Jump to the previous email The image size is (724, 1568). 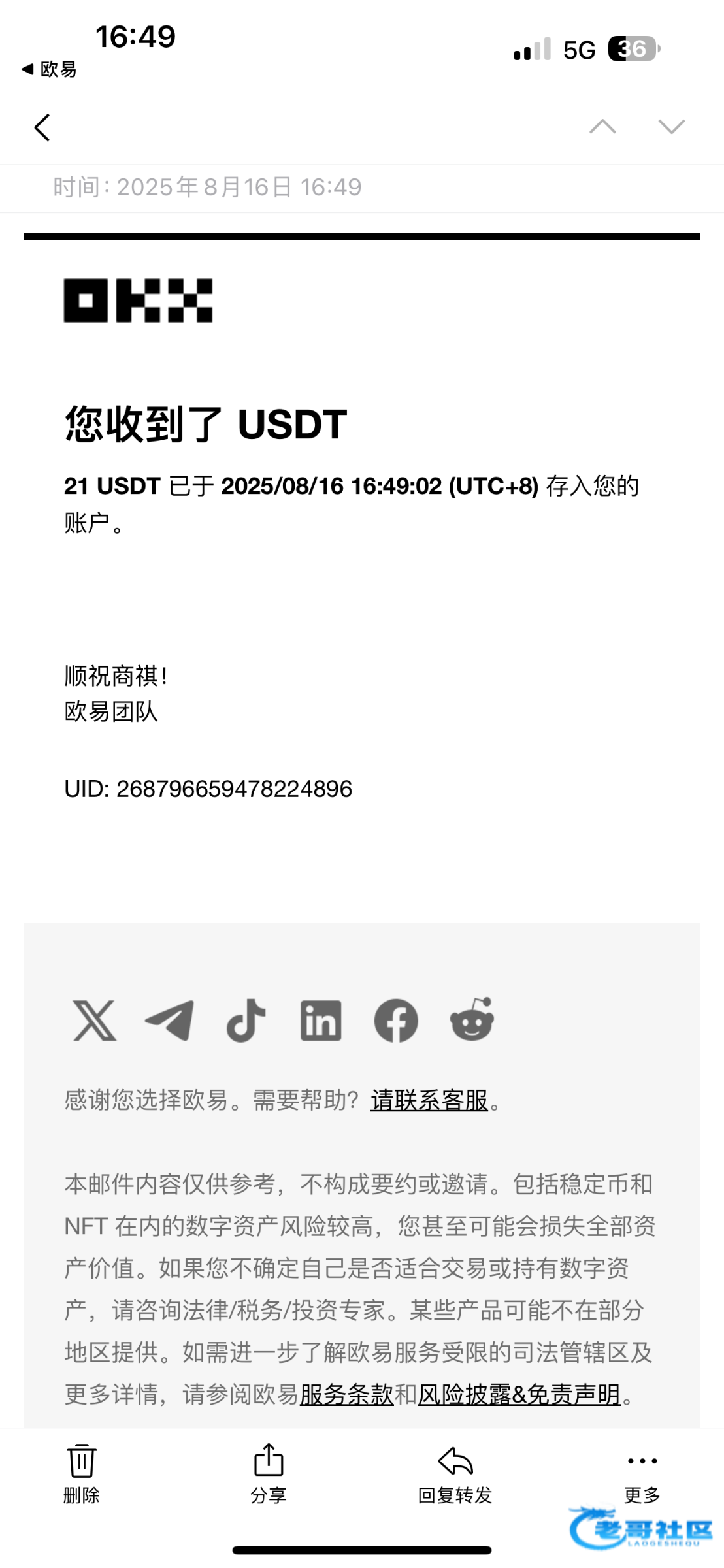tap(602, 127)
